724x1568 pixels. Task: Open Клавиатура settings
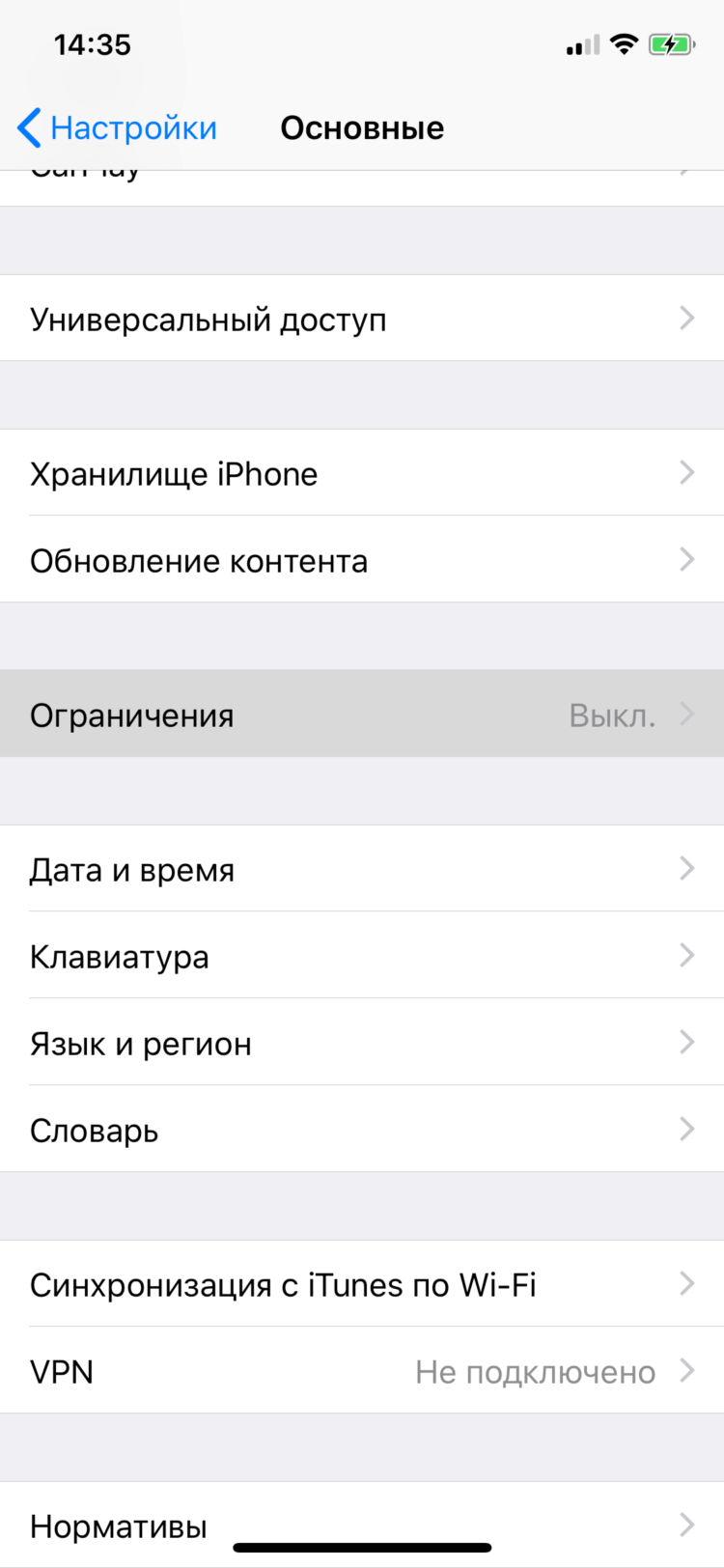click(362, 956)
